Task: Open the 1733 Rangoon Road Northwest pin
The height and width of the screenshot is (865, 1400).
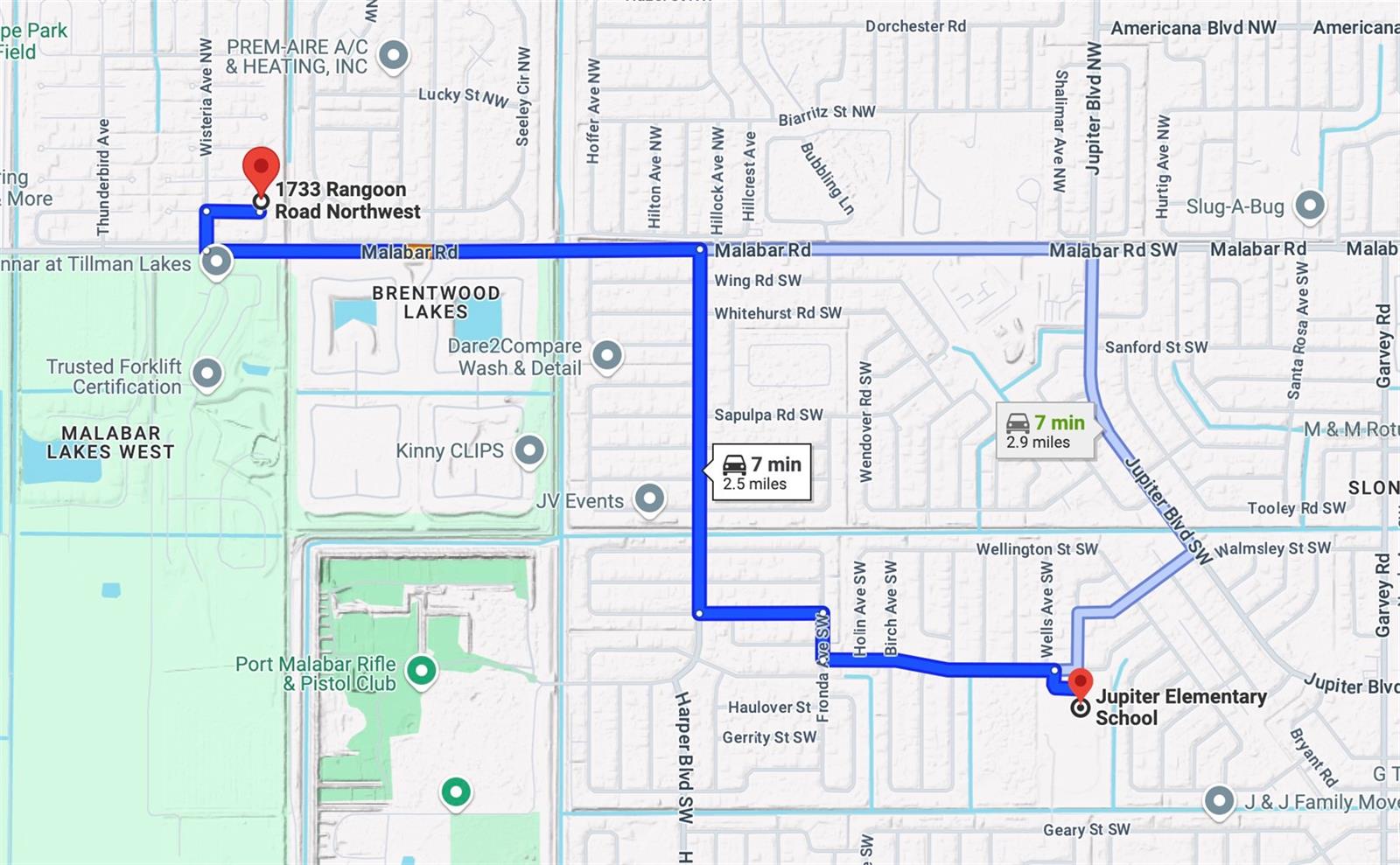Action: tap(261, 168)
